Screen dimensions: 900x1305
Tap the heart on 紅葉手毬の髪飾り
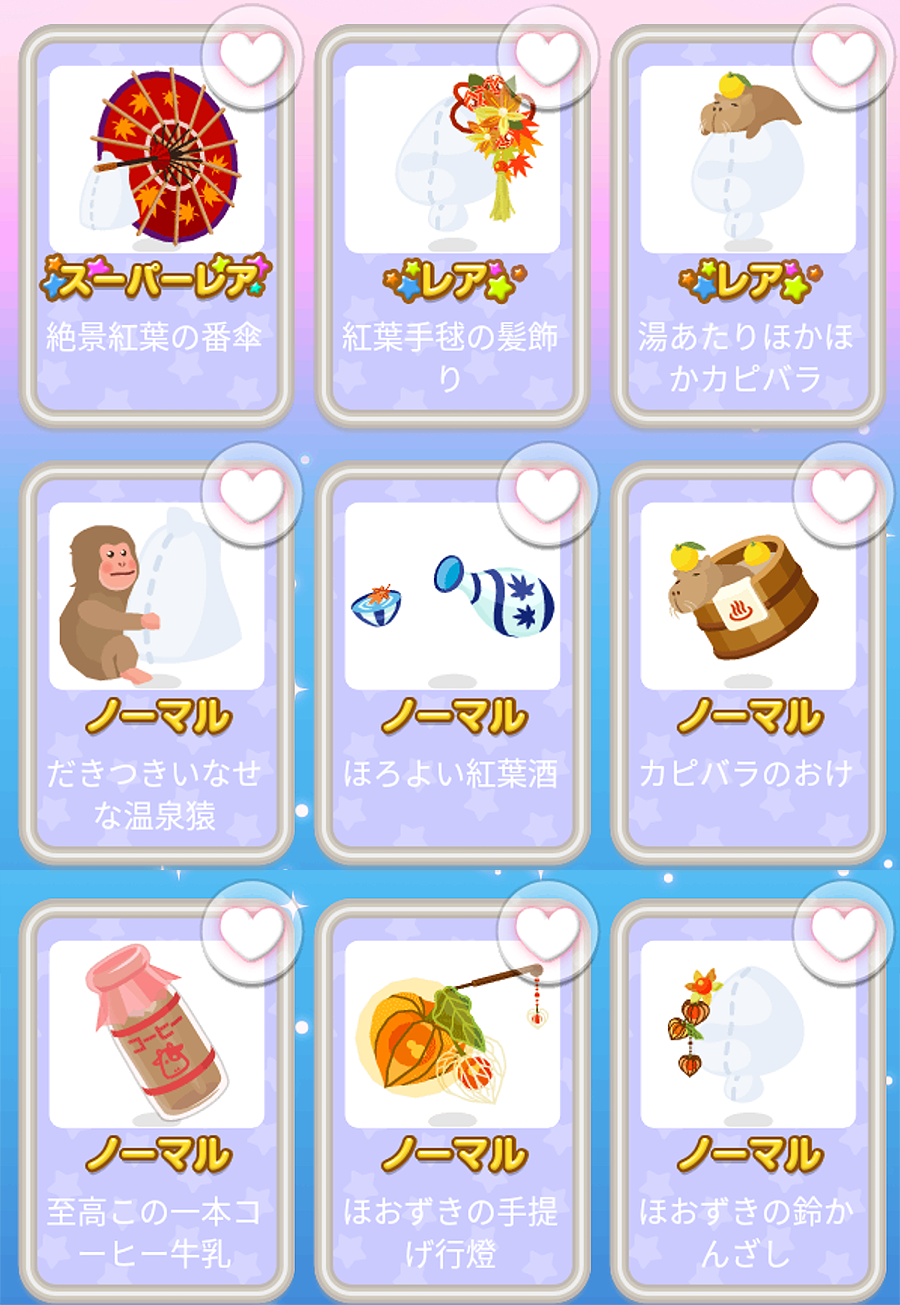pyautogui.click(x=547, y=57)
